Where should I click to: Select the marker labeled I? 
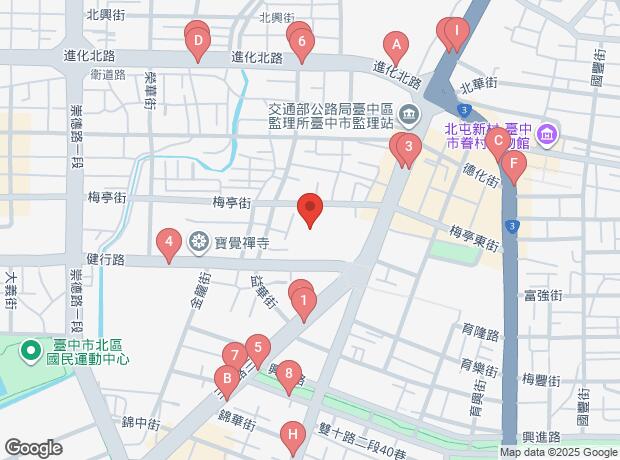456,31
